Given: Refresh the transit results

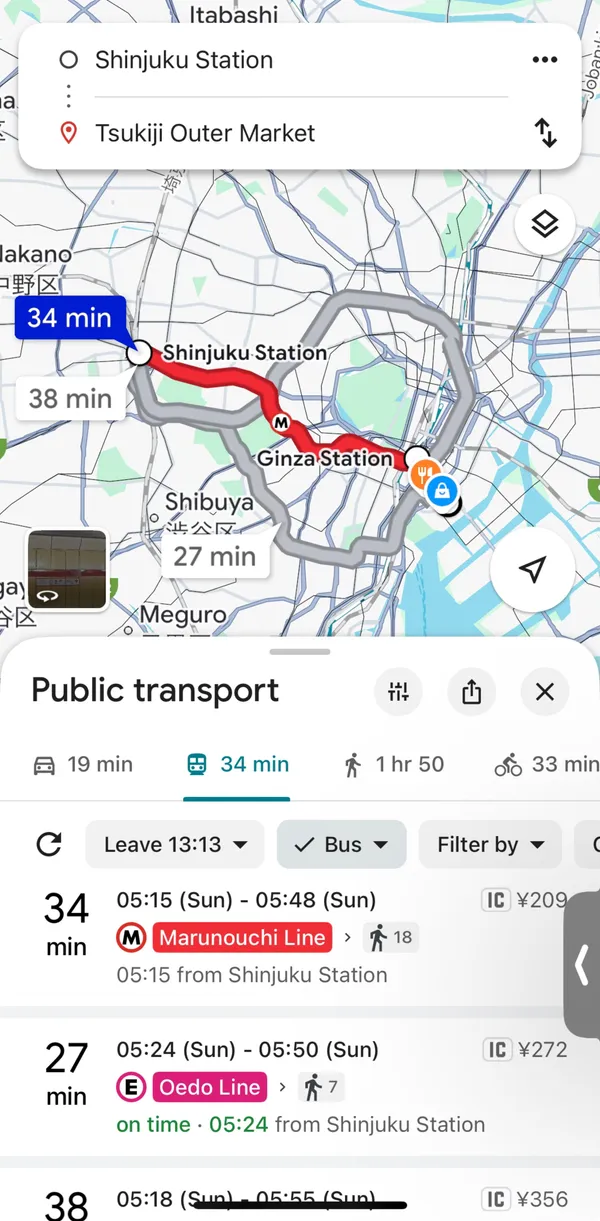Looking at the screenshot, I should pyautogui.click(x=48, y=845).
